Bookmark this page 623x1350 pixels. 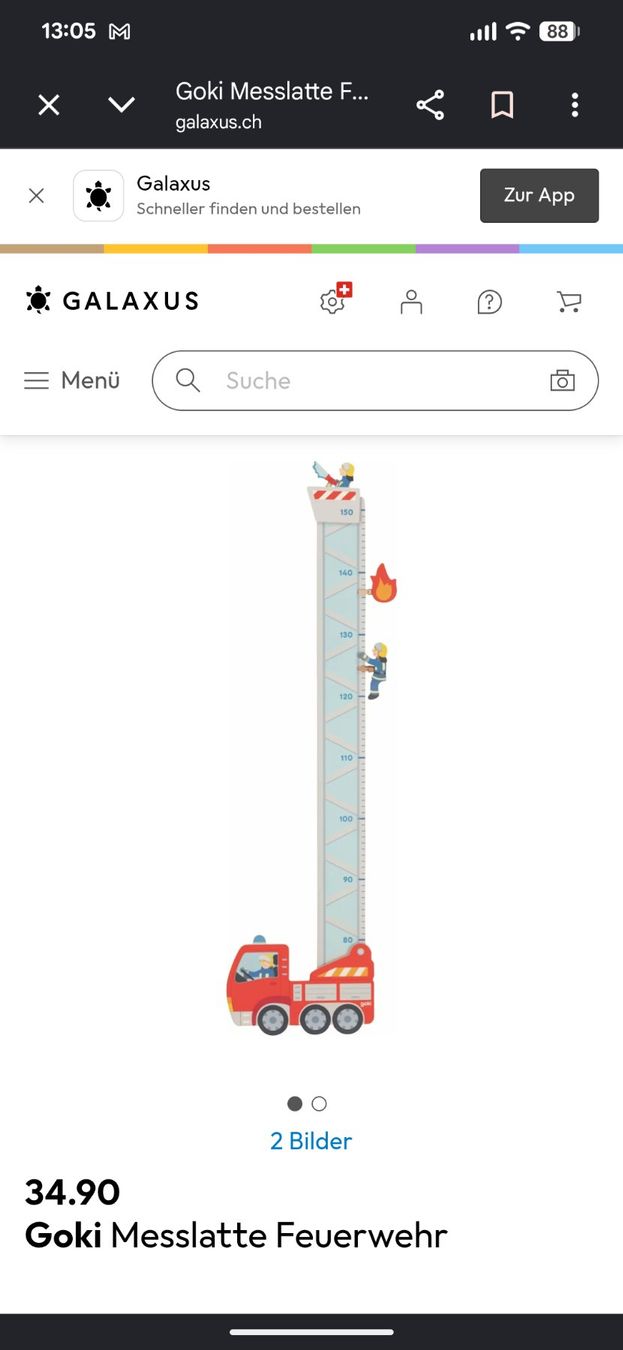pos(502,105)
